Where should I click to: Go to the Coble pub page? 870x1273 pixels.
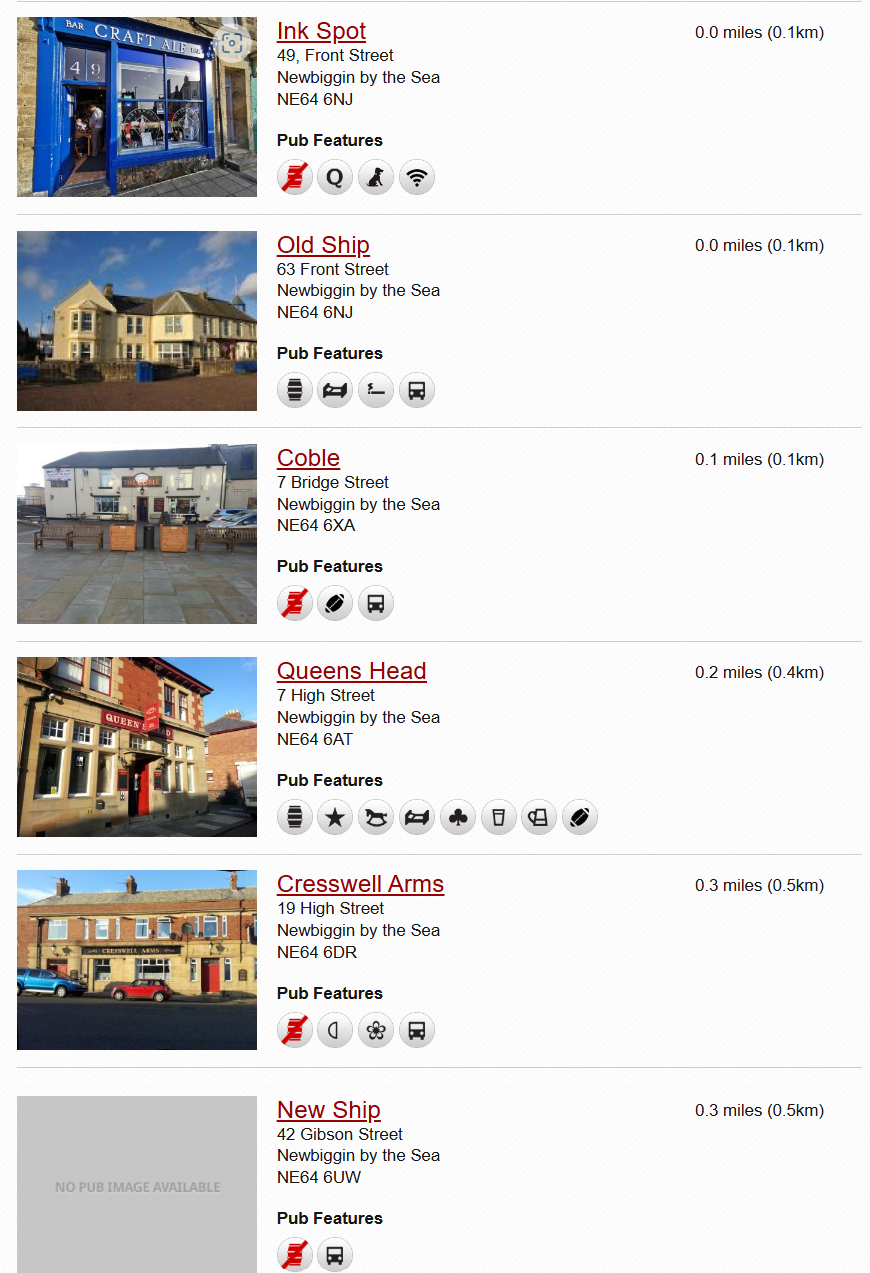click(308, 458)
